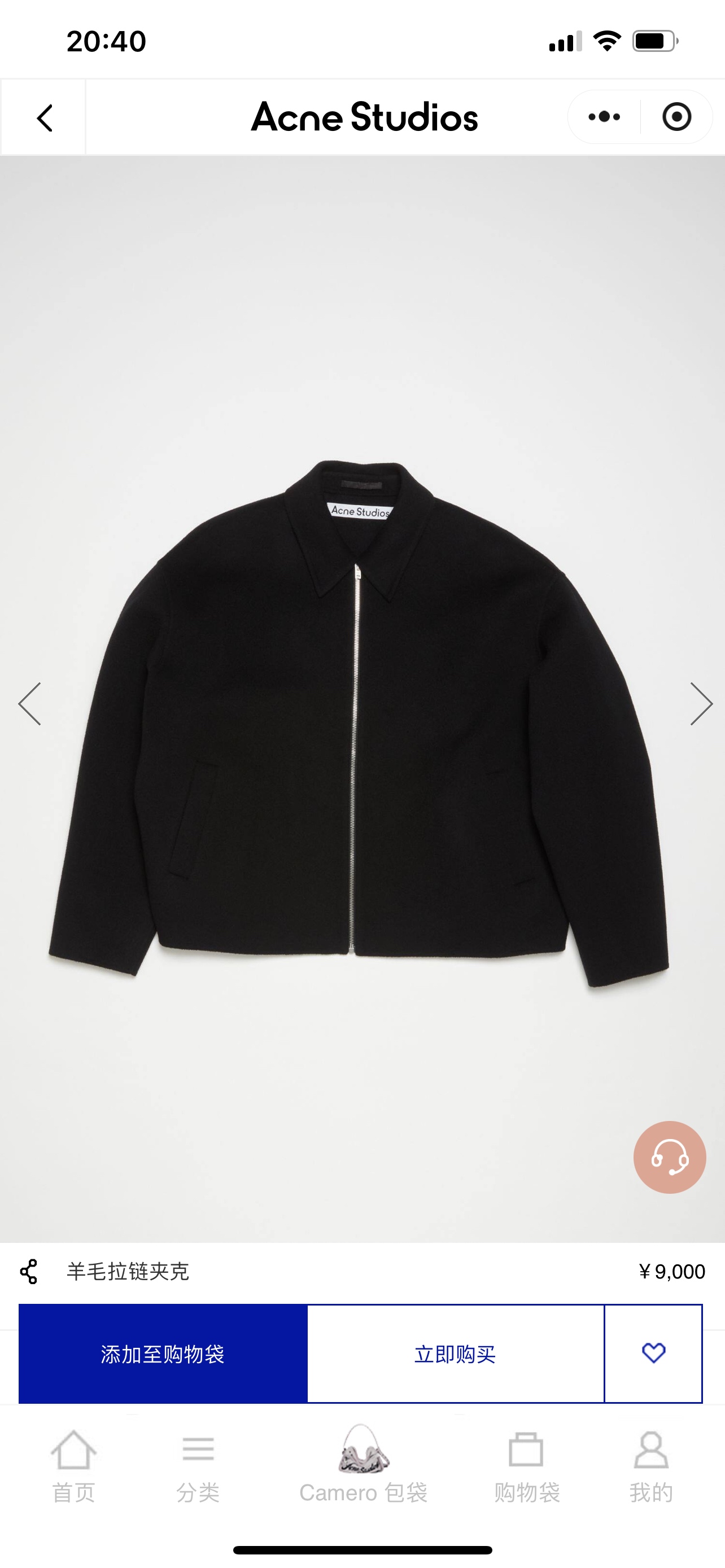
Task: Contact customer service via headset button
Action: [670, 1157]
